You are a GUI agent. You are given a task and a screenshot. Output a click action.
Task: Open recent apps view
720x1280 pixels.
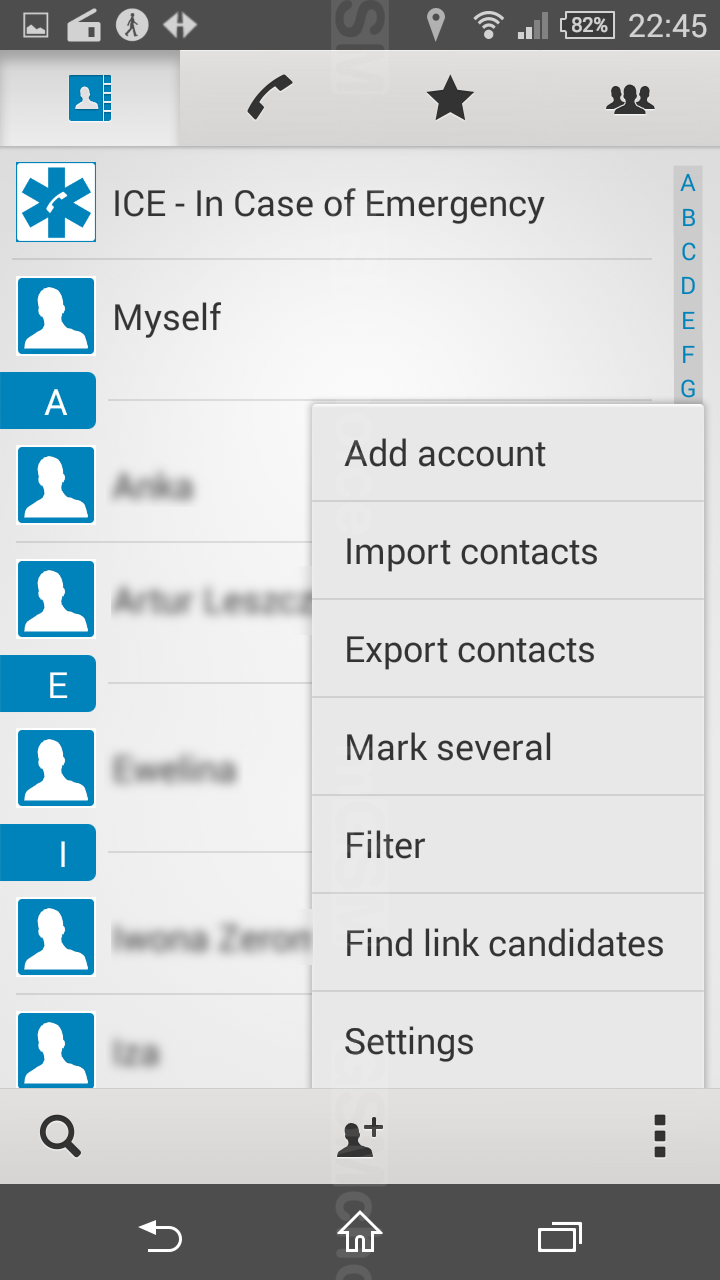pyautogui.click(x=560, y=1236)
